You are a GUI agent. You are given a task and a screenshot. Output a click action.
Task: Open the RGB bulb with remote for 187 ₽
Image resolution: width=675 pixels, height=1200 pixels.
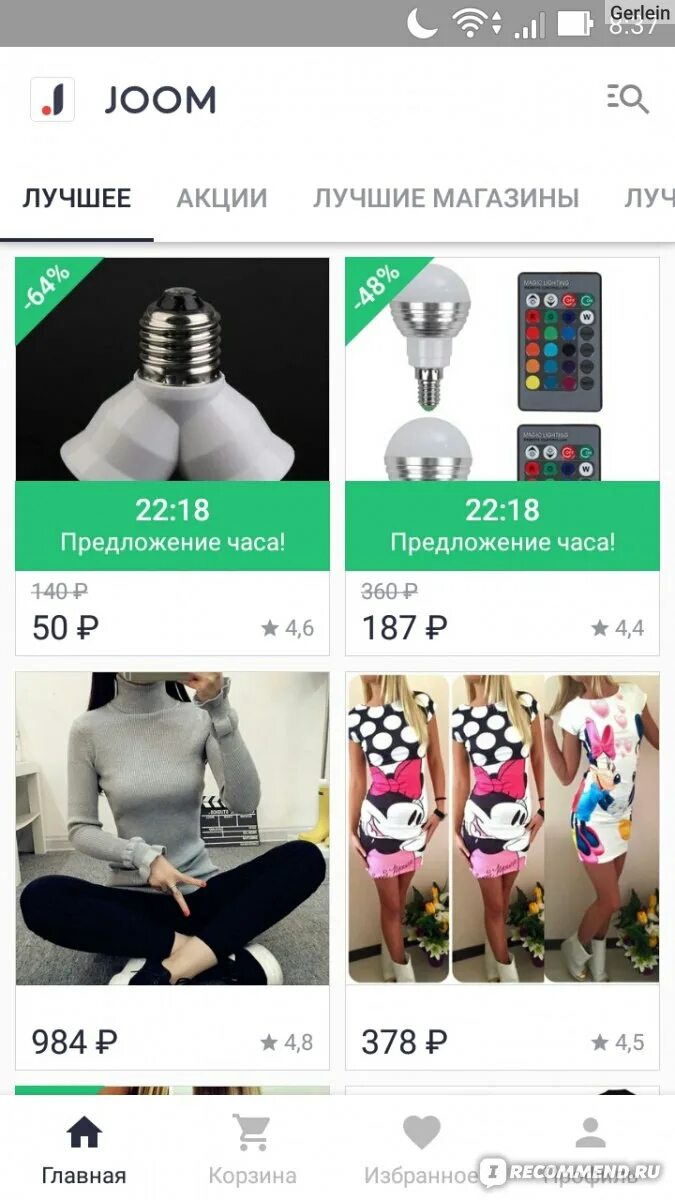pyautogui.click(x=502, y=457)
